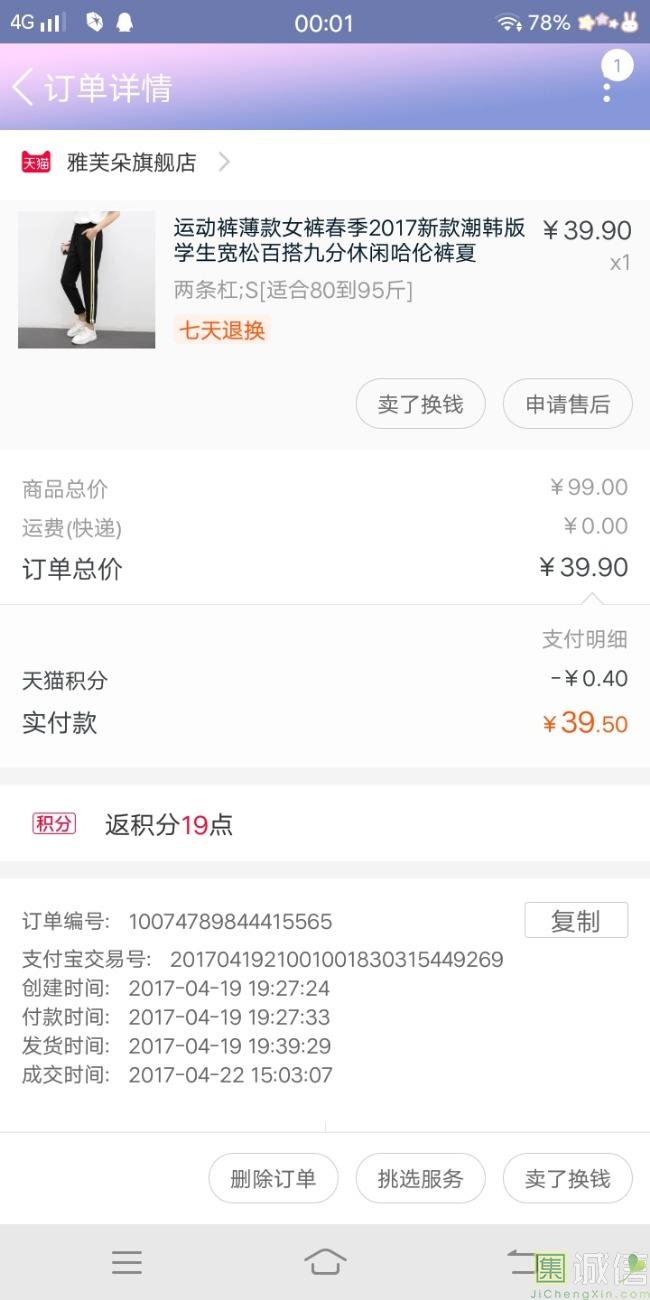Go to the system home screen
This screenshot has height=1300, width=650.
[325, 1262]
